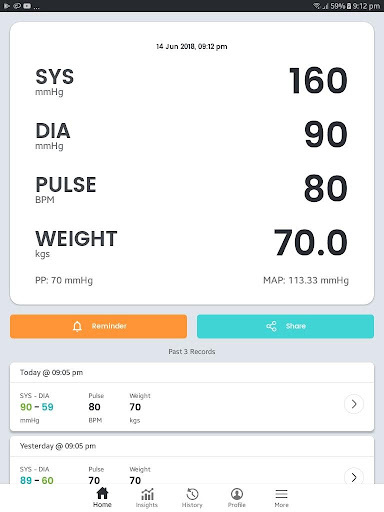Open the latest reading card from 14 Jun 2018

[x=192, y=163]
